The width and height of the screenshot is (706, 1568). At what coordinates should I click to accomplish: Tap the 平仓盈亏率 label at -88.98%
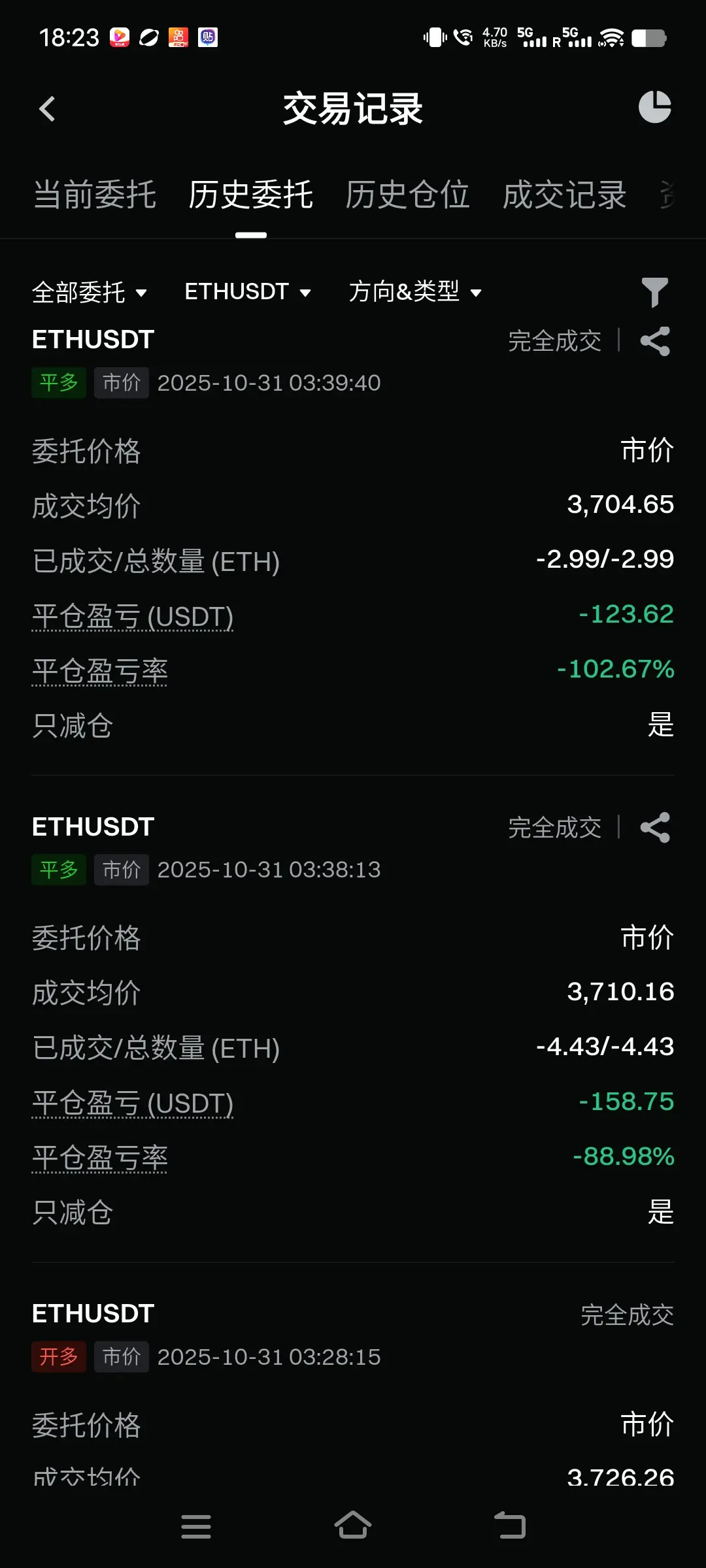click(99, 1158)
